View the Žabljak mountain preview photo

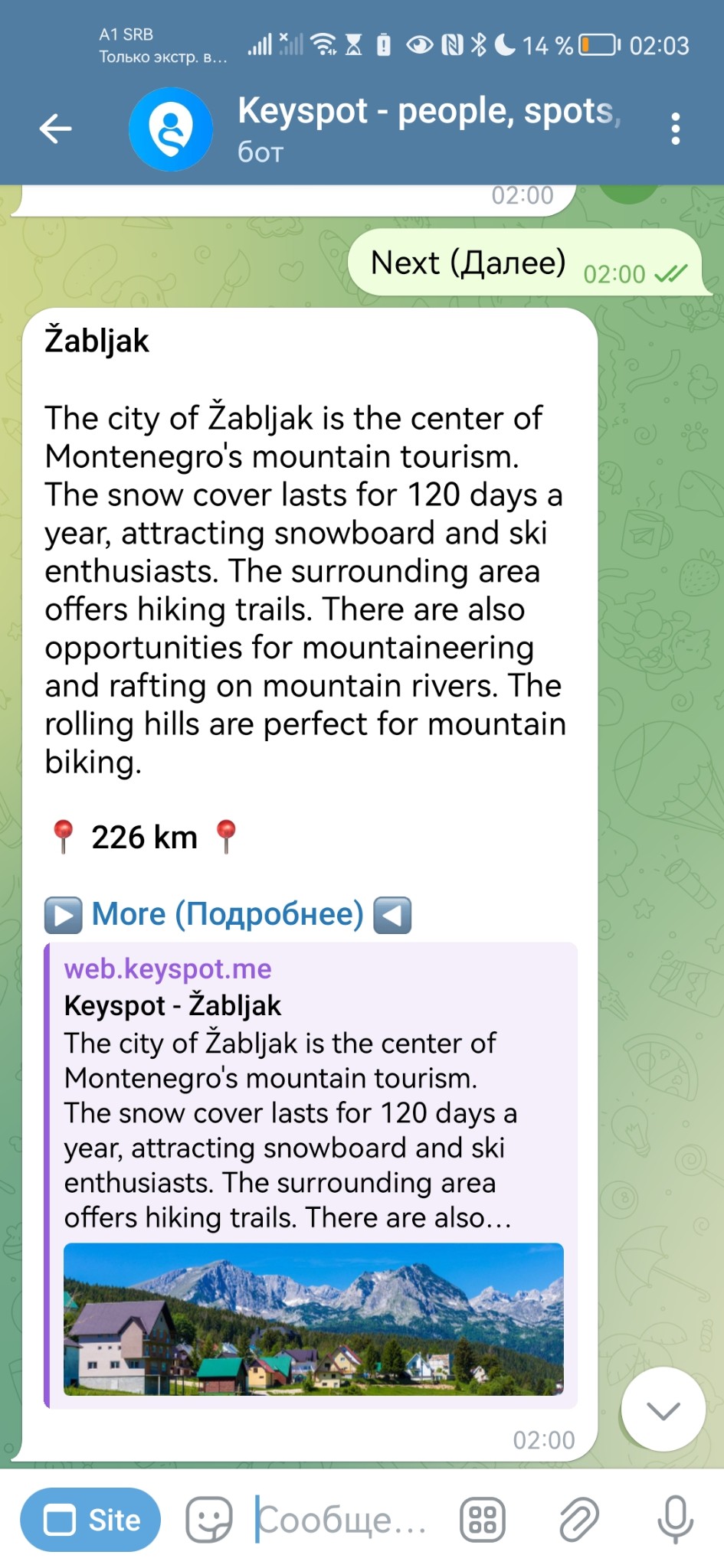click(x=313, y=1318)
